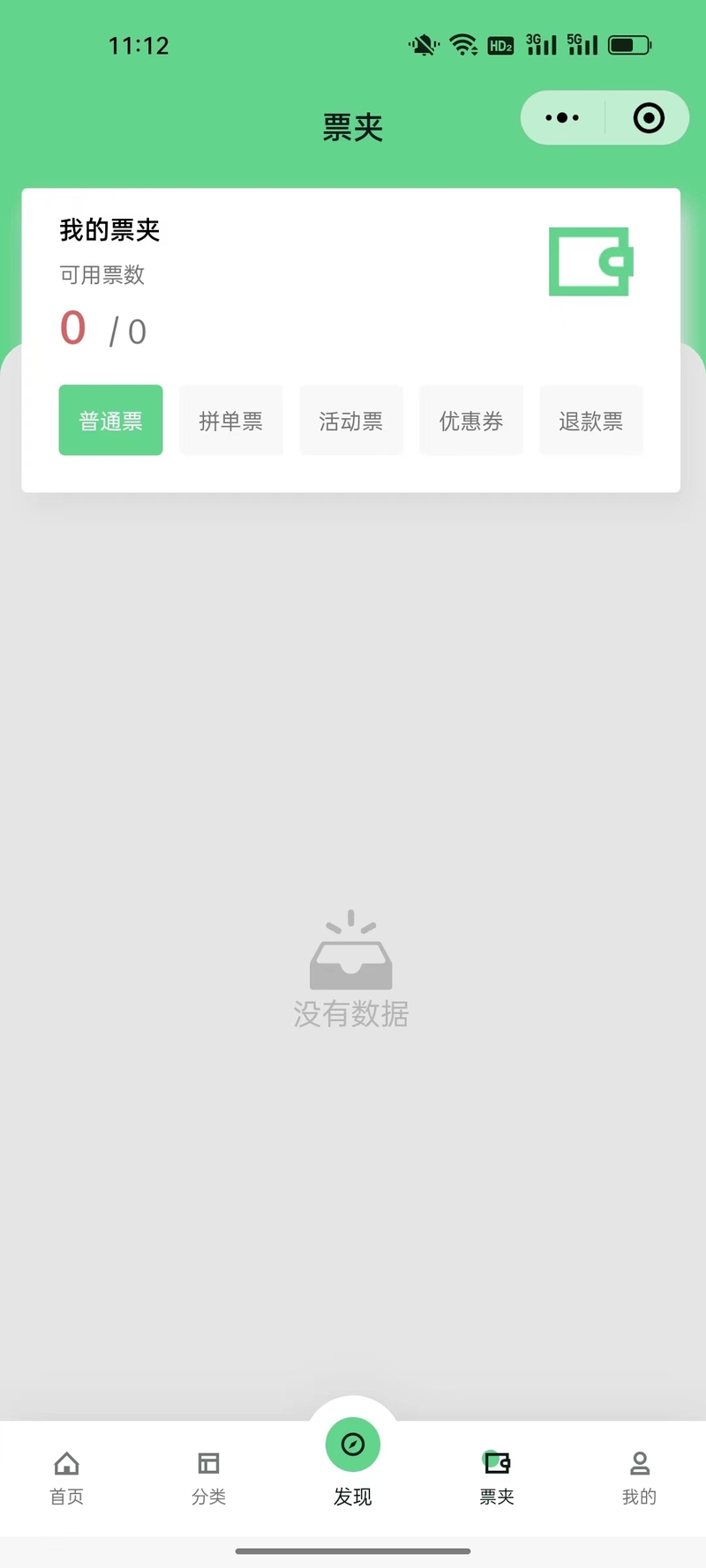This screenshot has width=706, height=1568.
Task: Select the 普通票 ticket filter
Action: 111,421
